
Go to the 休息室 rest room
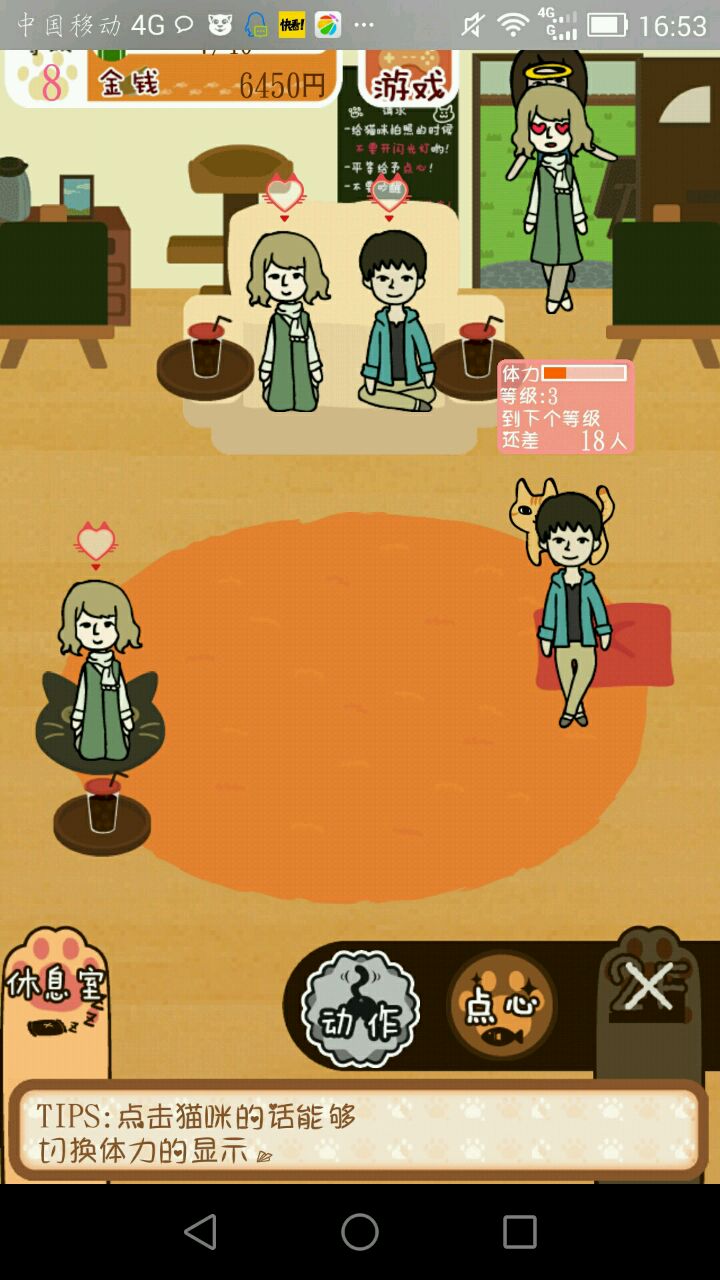point(55,990)
